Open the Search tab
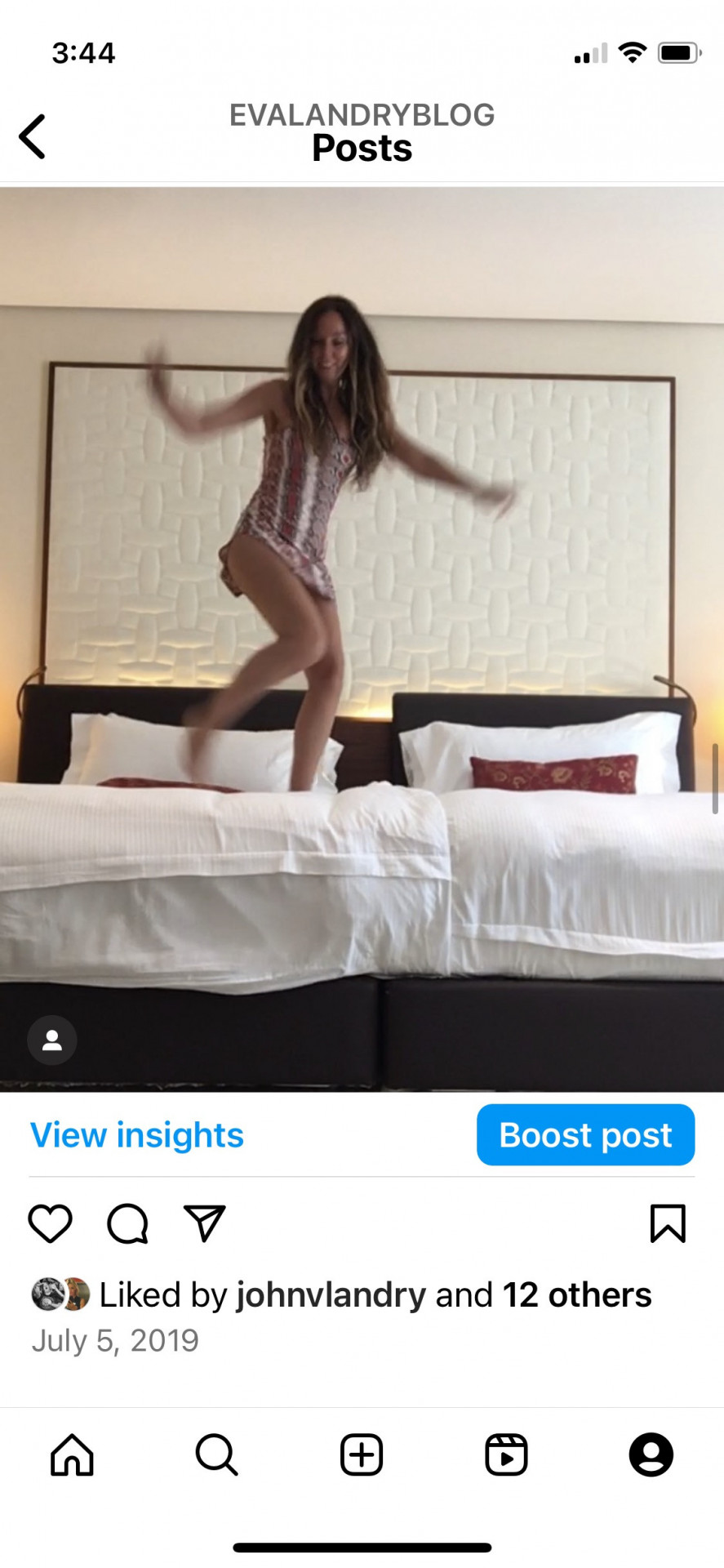The height and width of the screenshot is (1568, 724). pyautogui.click(x=216, y=1454)
